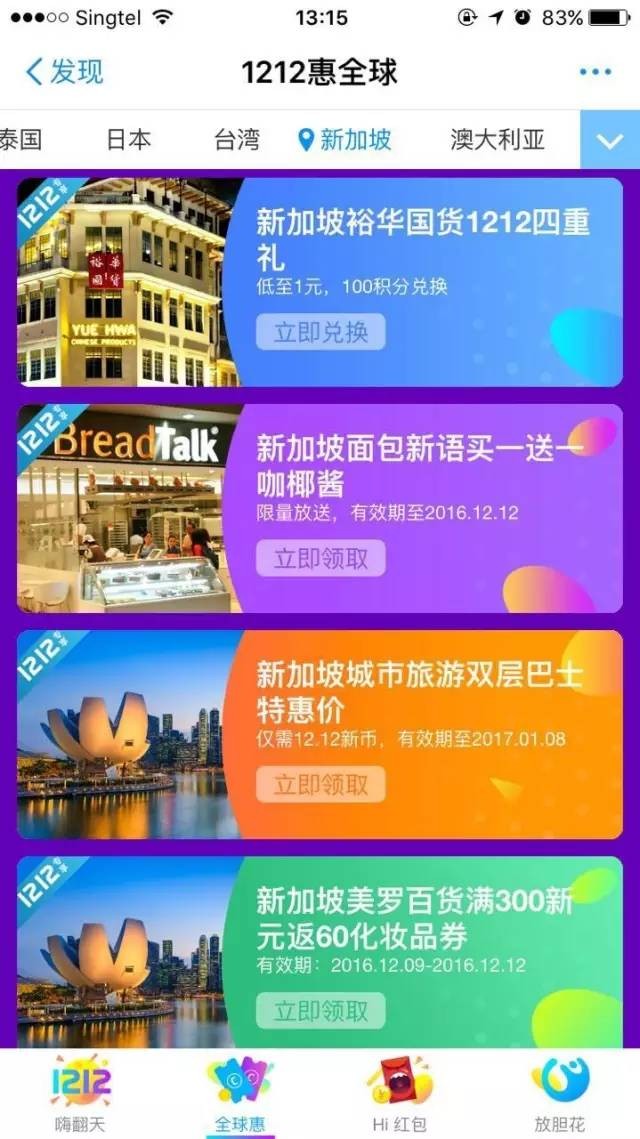Screen dimensions: 640x1139
Task: Claim the 美罗百货 coupon with 立即领取
Action: click(320, 1011)
